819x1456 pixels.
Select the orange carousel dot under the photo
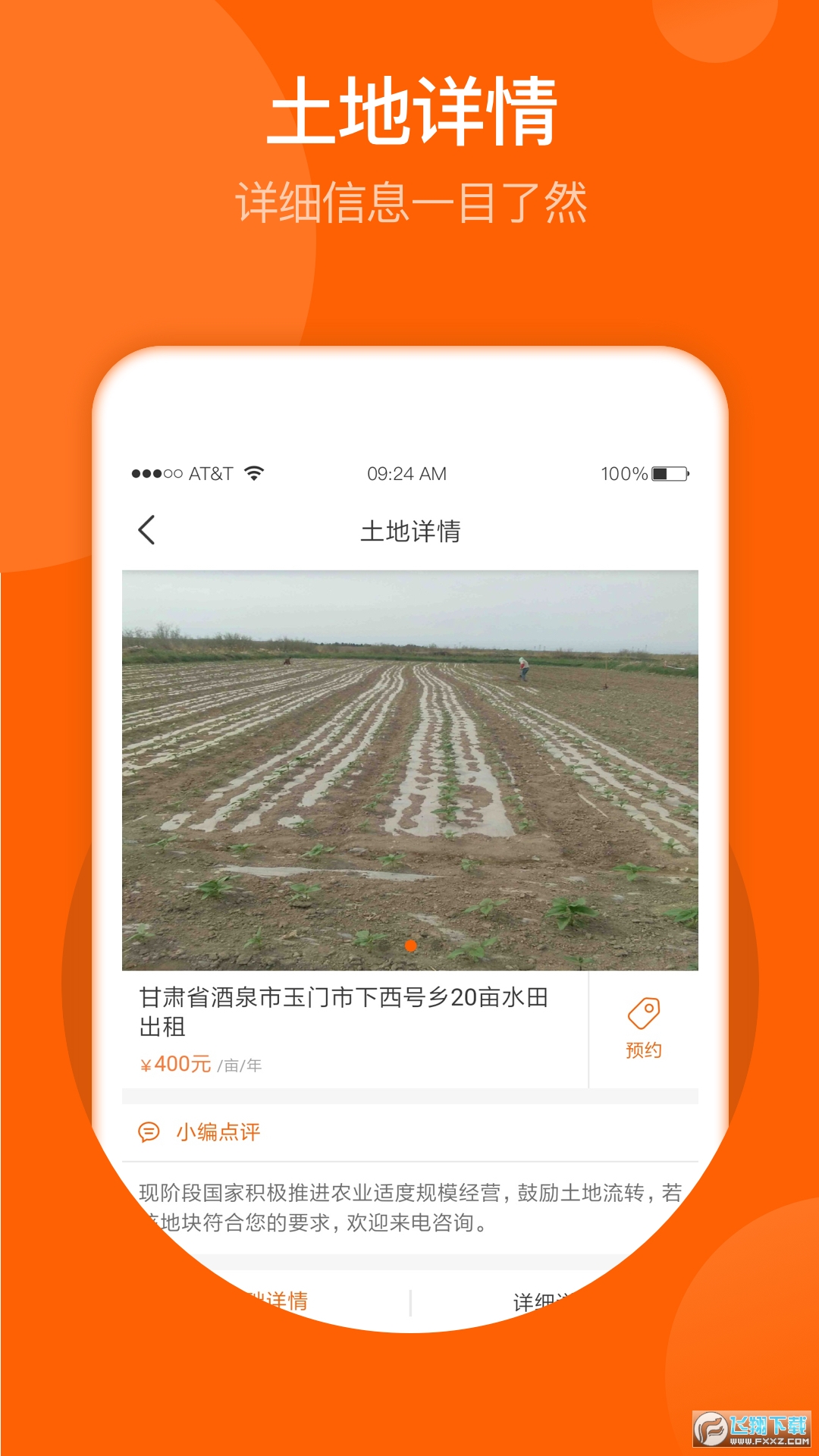(412, 945)
